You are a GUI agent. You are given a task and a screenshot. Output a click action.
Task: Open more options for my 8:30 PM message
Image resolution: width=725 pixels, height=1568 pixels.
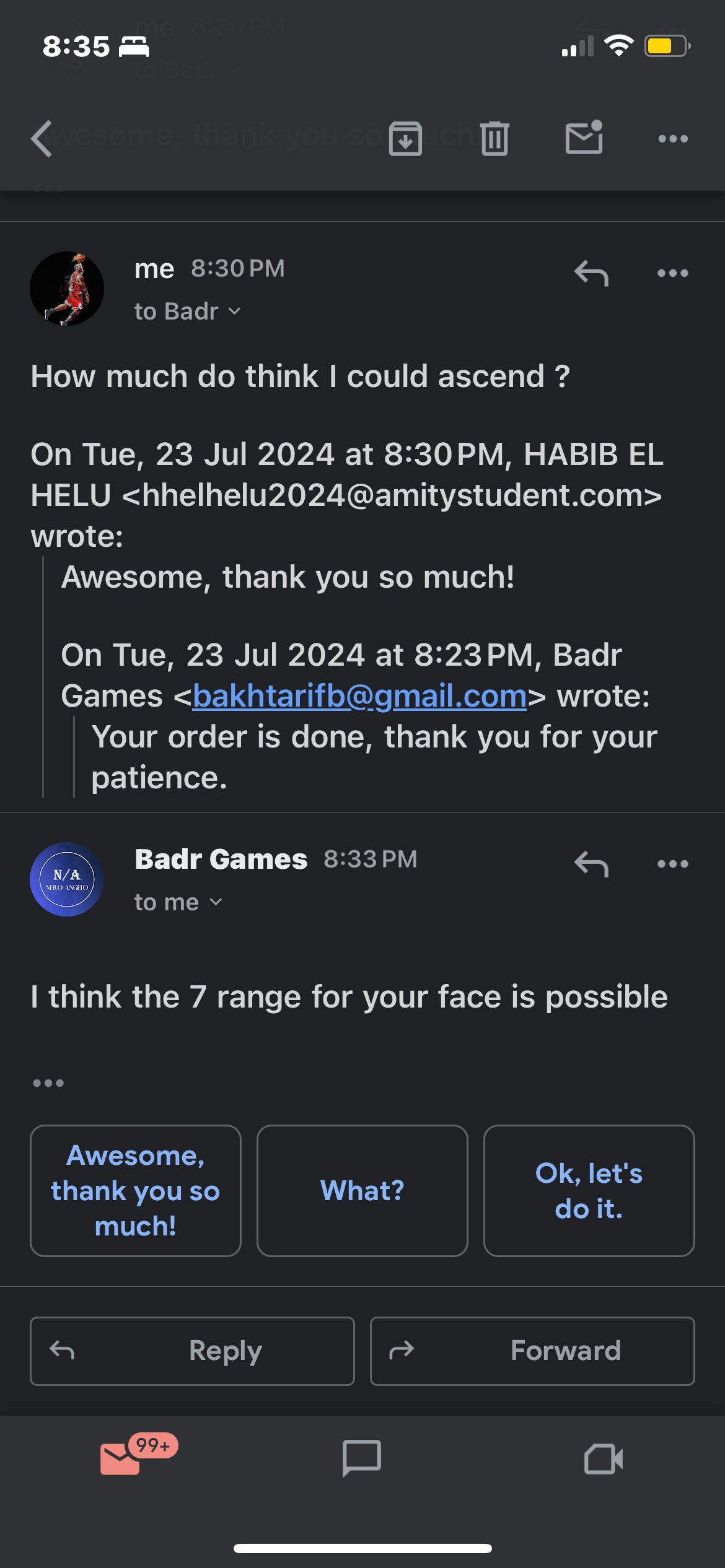673,273
